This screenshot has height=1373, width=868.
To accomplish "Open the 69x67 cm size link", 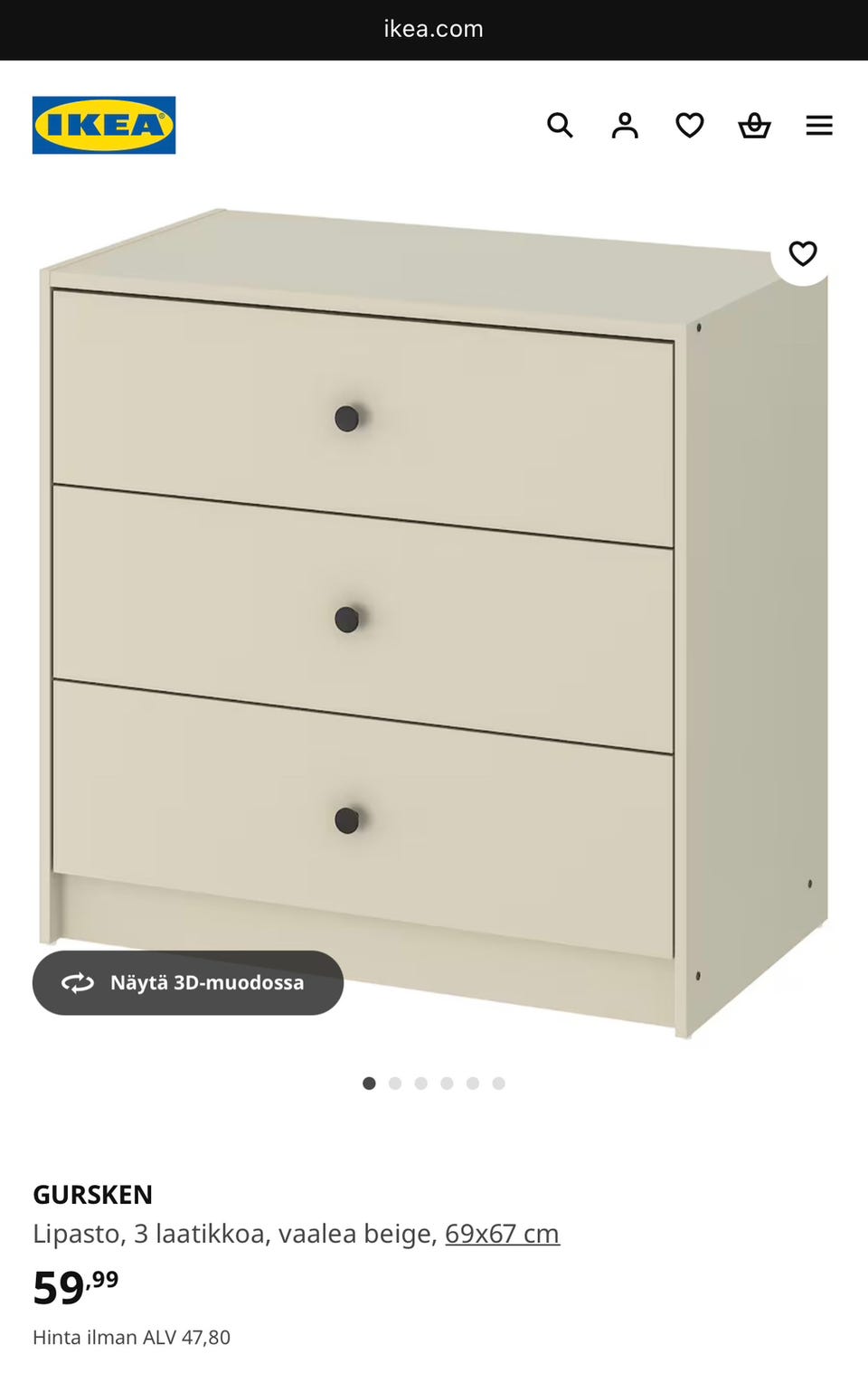I will pyautogui.click(x=502, y=1234).
